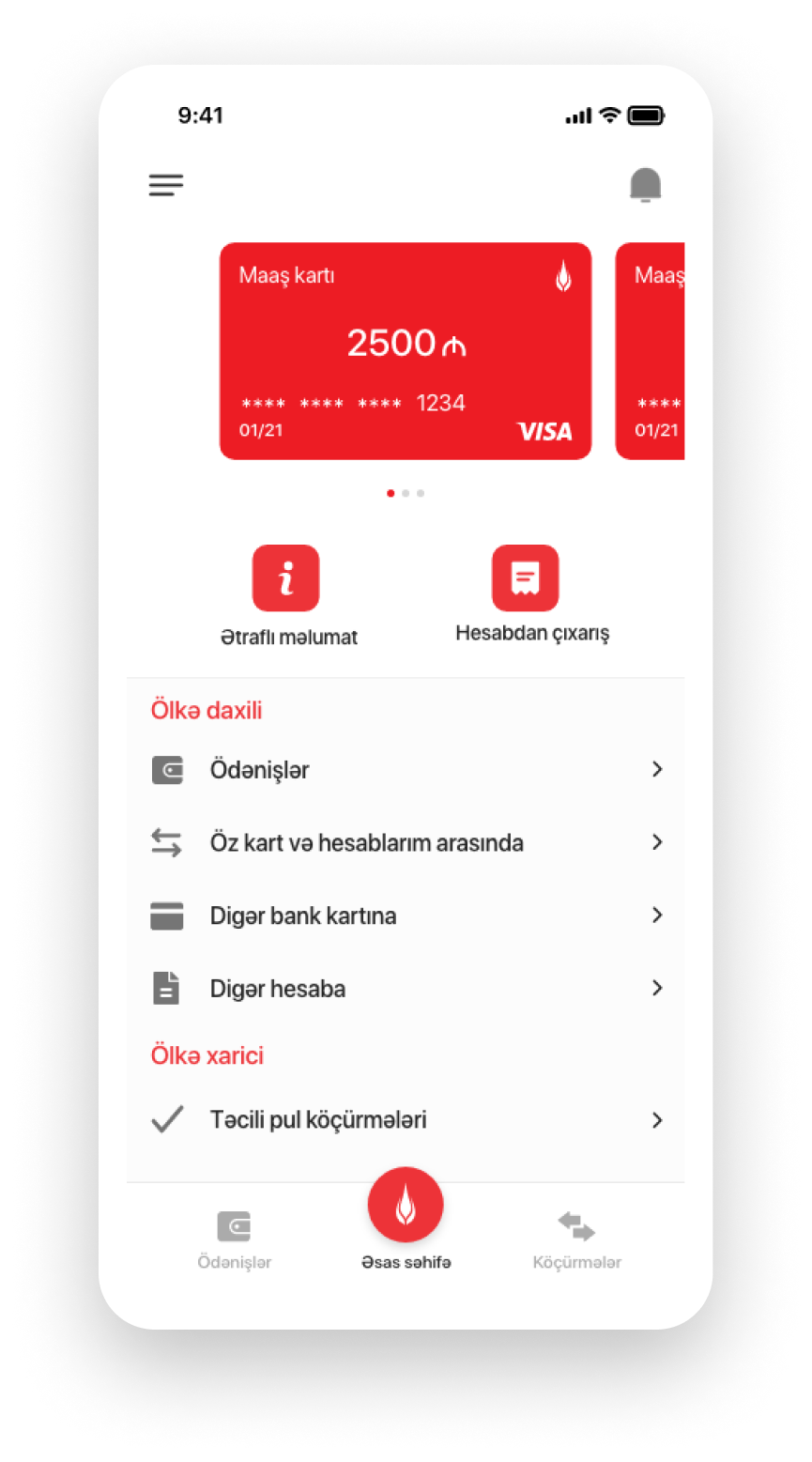Tap the card carousel page indicator
Viewport: 812px width, 1462px height.
pyautogui.click(x=406, y=493)
